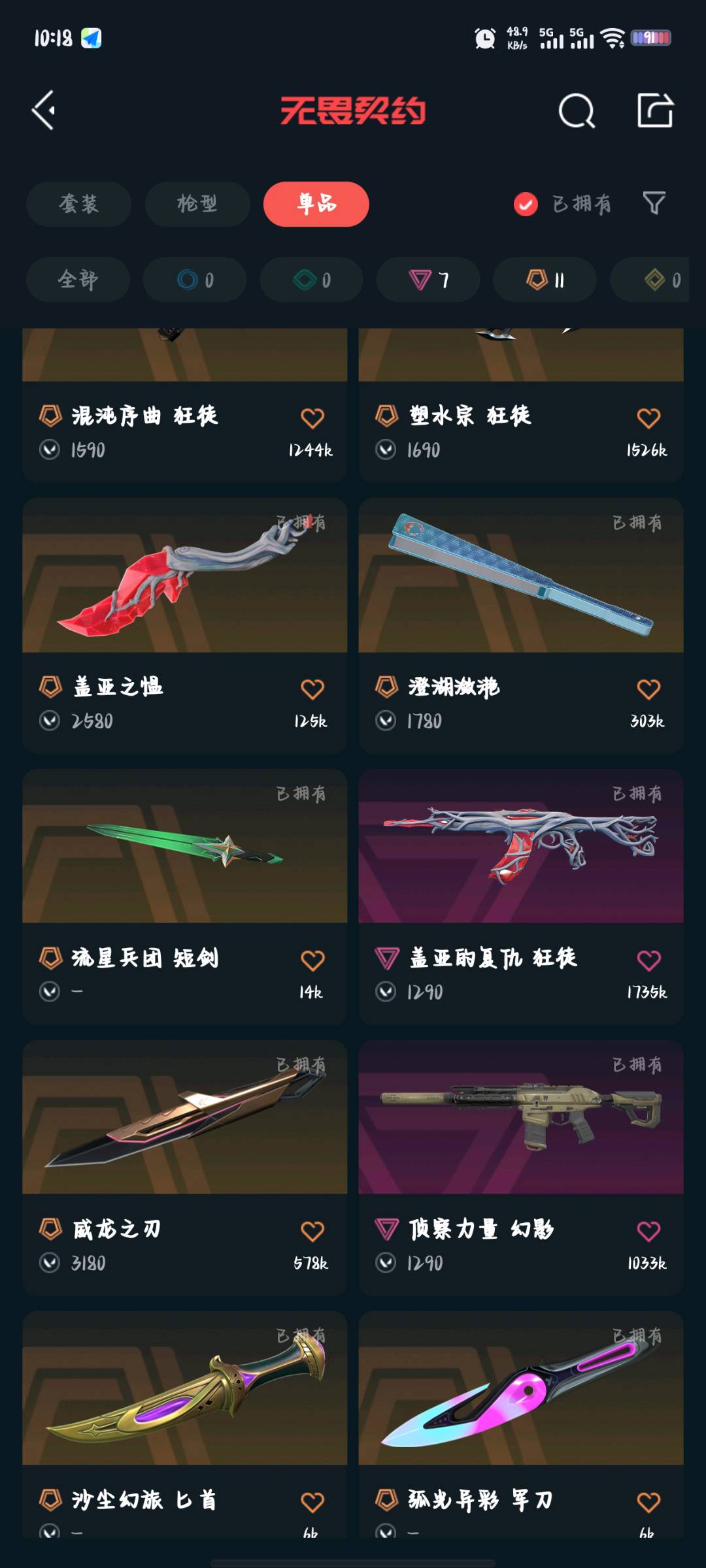The width and height of the screenshot is (706, 1568).
Task: Open the search icon
Action: 577,111
